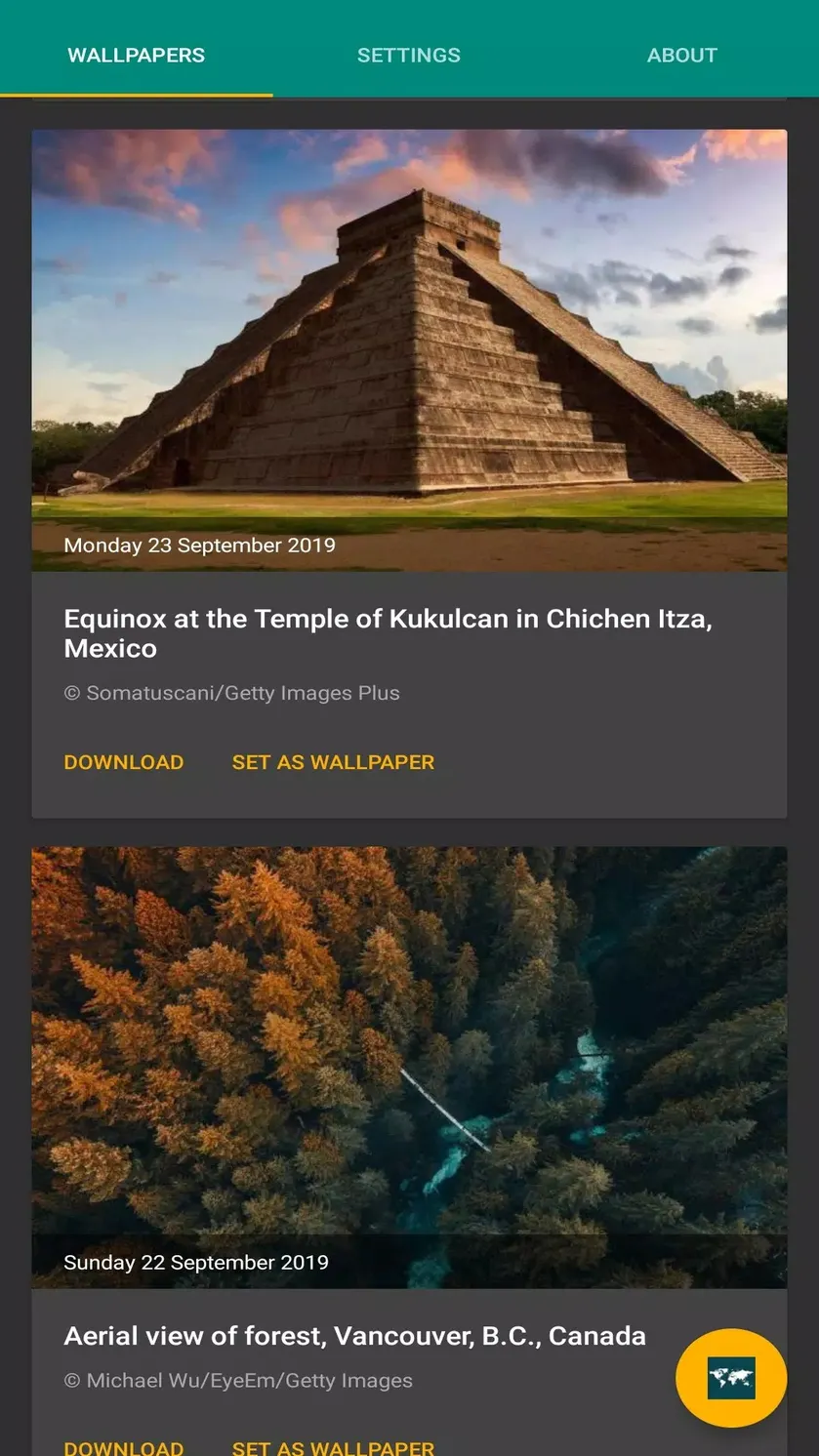Select the Wallpapers tab

[137, 56]
